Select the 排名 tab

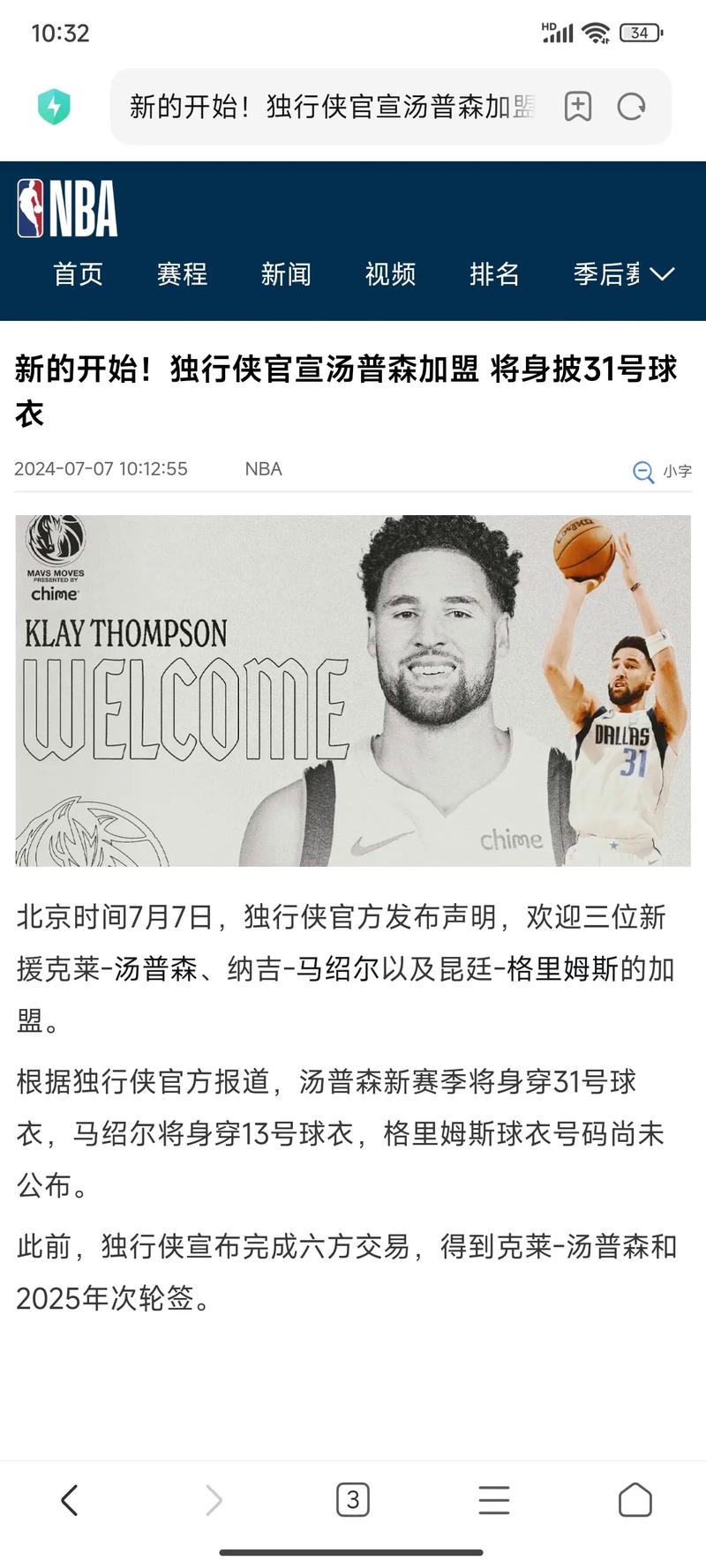[x=494, y=274]
